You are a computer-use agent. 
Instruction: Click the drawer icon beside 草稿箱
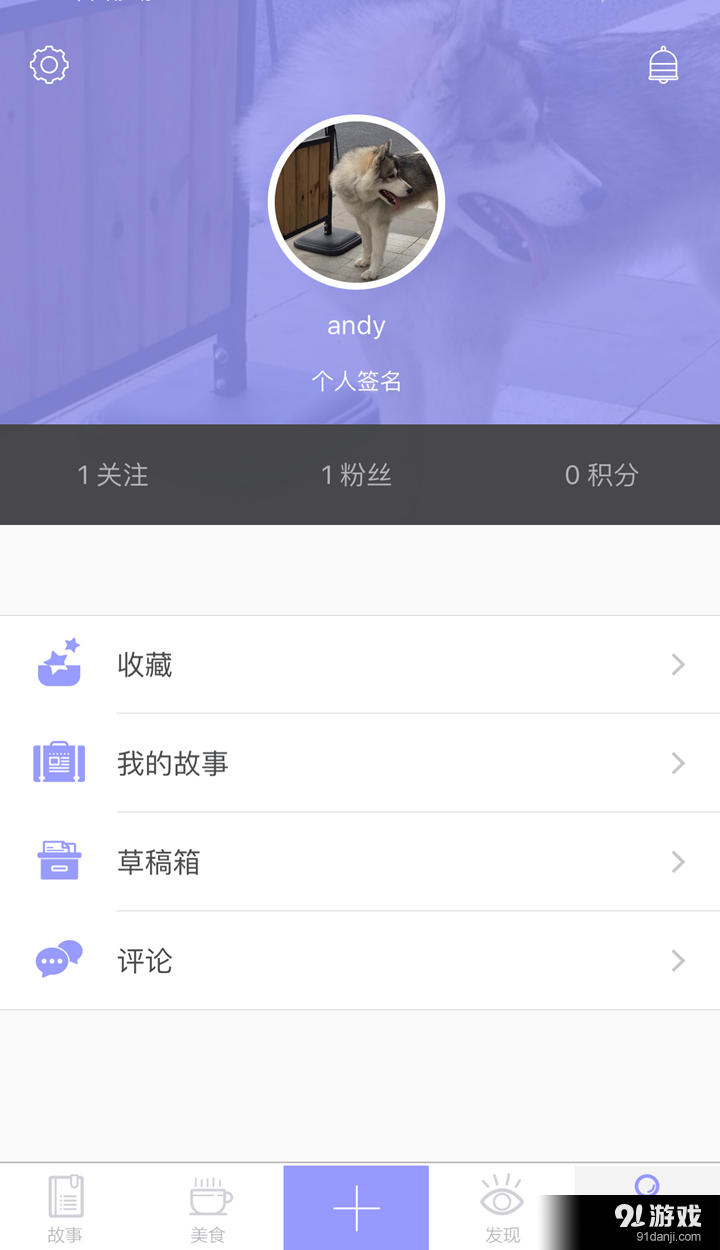tap(59, 861)
